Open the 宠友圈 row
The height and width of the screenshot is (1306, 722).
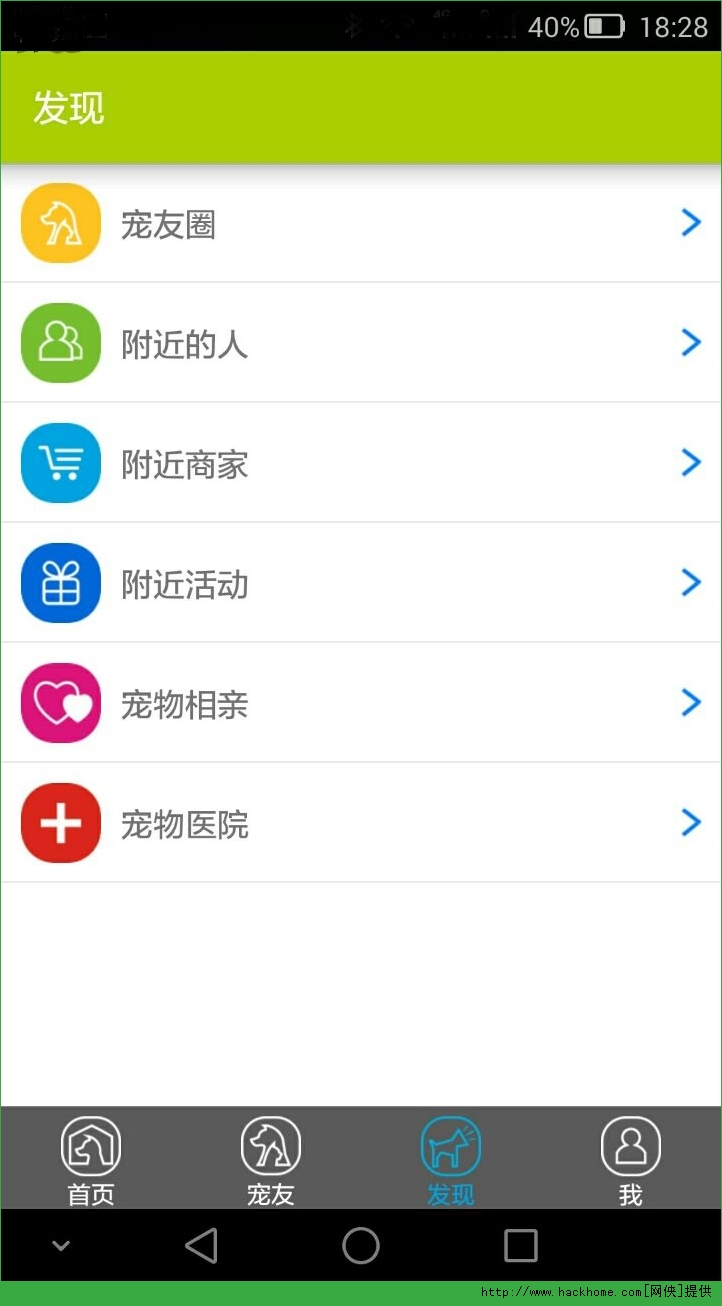coord(360,224)
